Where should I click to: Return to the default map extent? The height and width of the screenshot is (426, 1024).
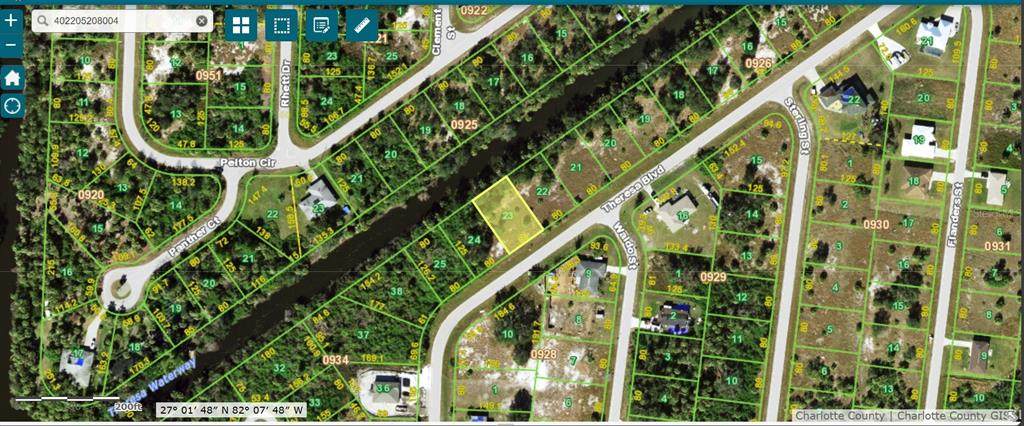tap(12, 77)
